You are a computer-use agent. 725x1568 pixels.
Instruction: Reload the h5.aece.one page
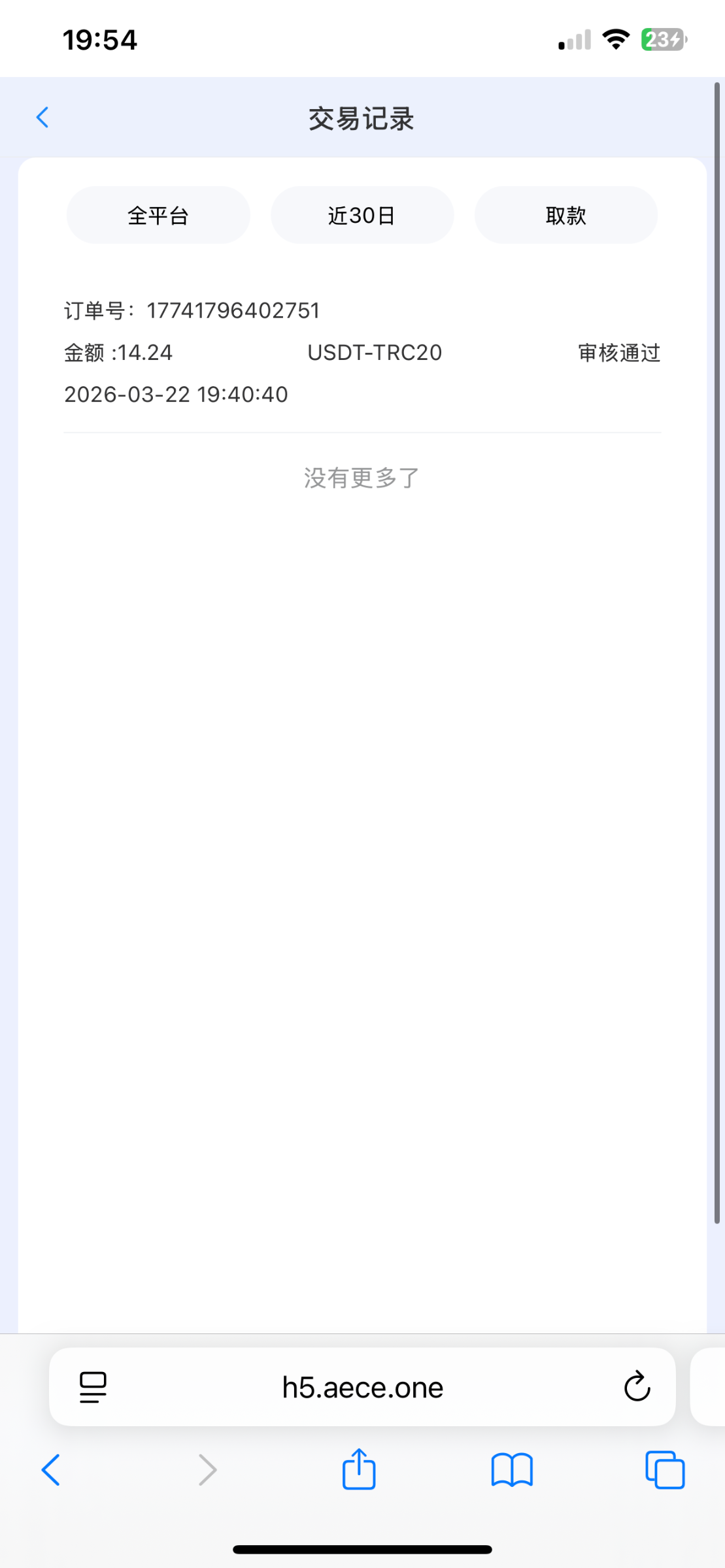pyautogui.click(x=637, y=1386)
